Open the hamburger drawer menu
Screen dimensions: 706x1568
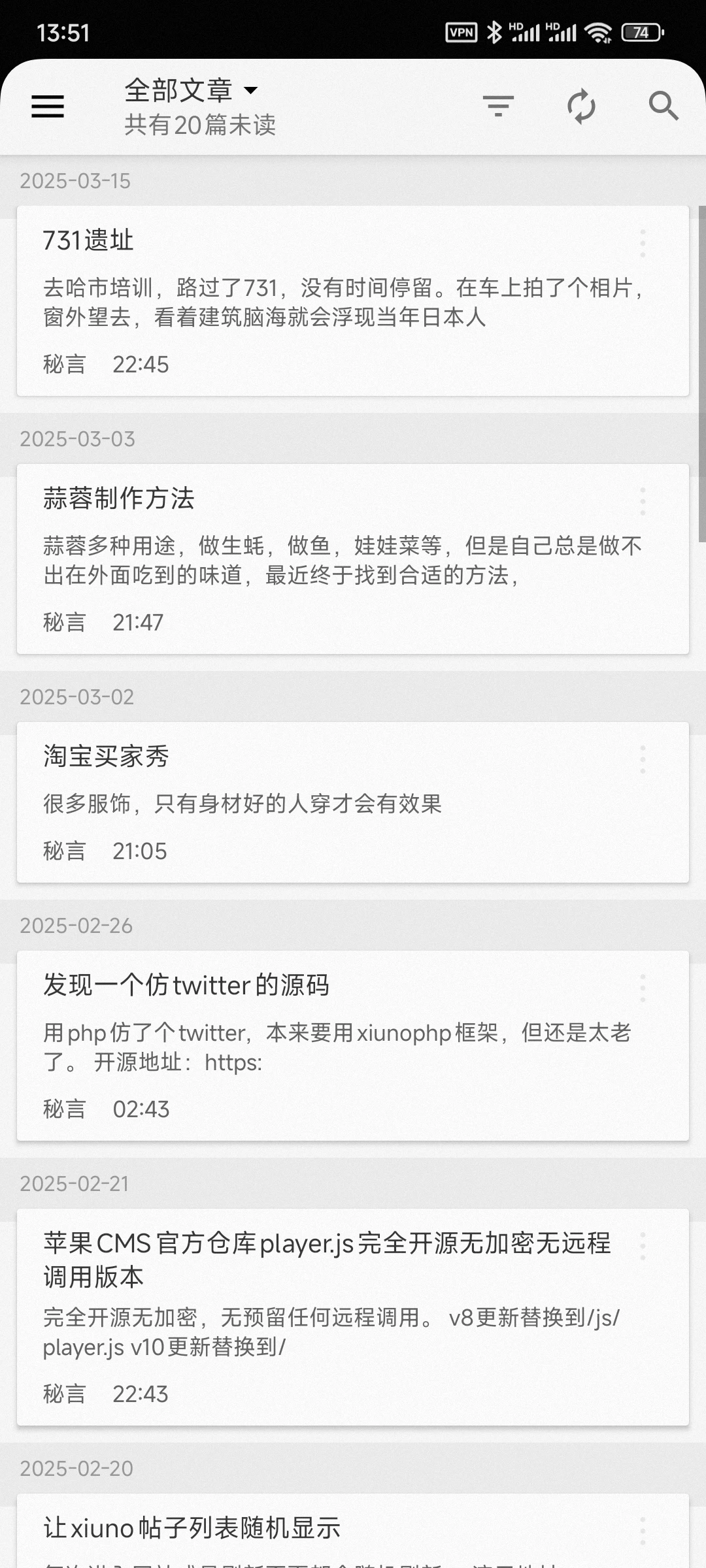pos(48,106)
